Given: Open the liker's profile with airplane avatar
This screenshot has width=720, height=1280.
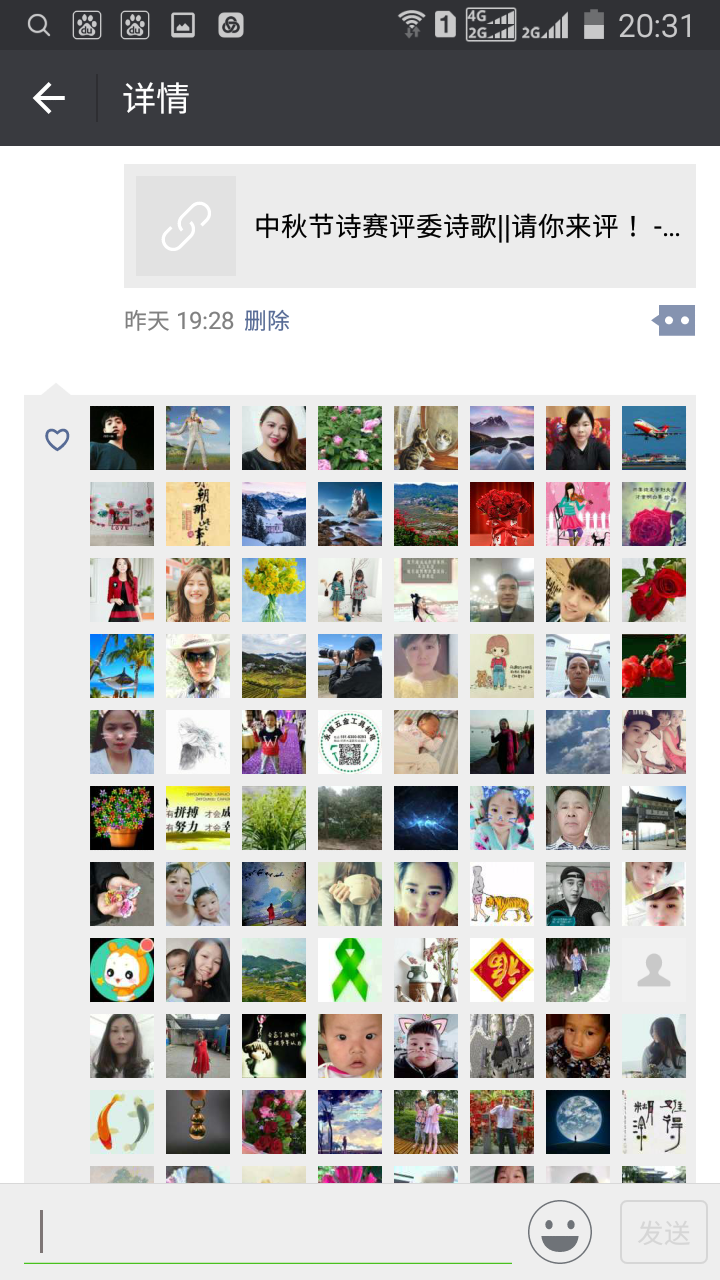Looking at the screenshot, I should pyautogui.click(x=654, y=438).
